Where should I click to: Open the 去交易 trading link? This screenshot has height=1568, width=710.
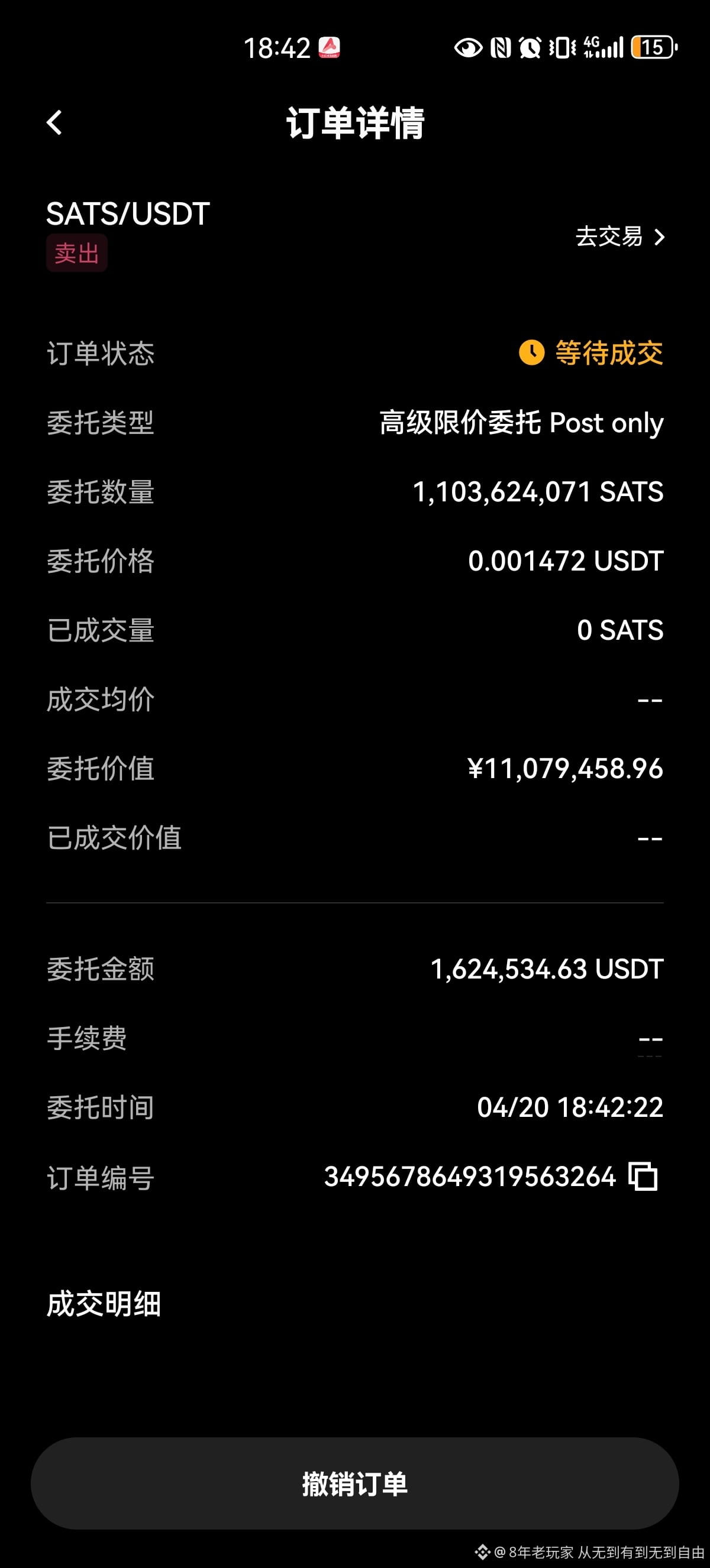click(620, 237)
